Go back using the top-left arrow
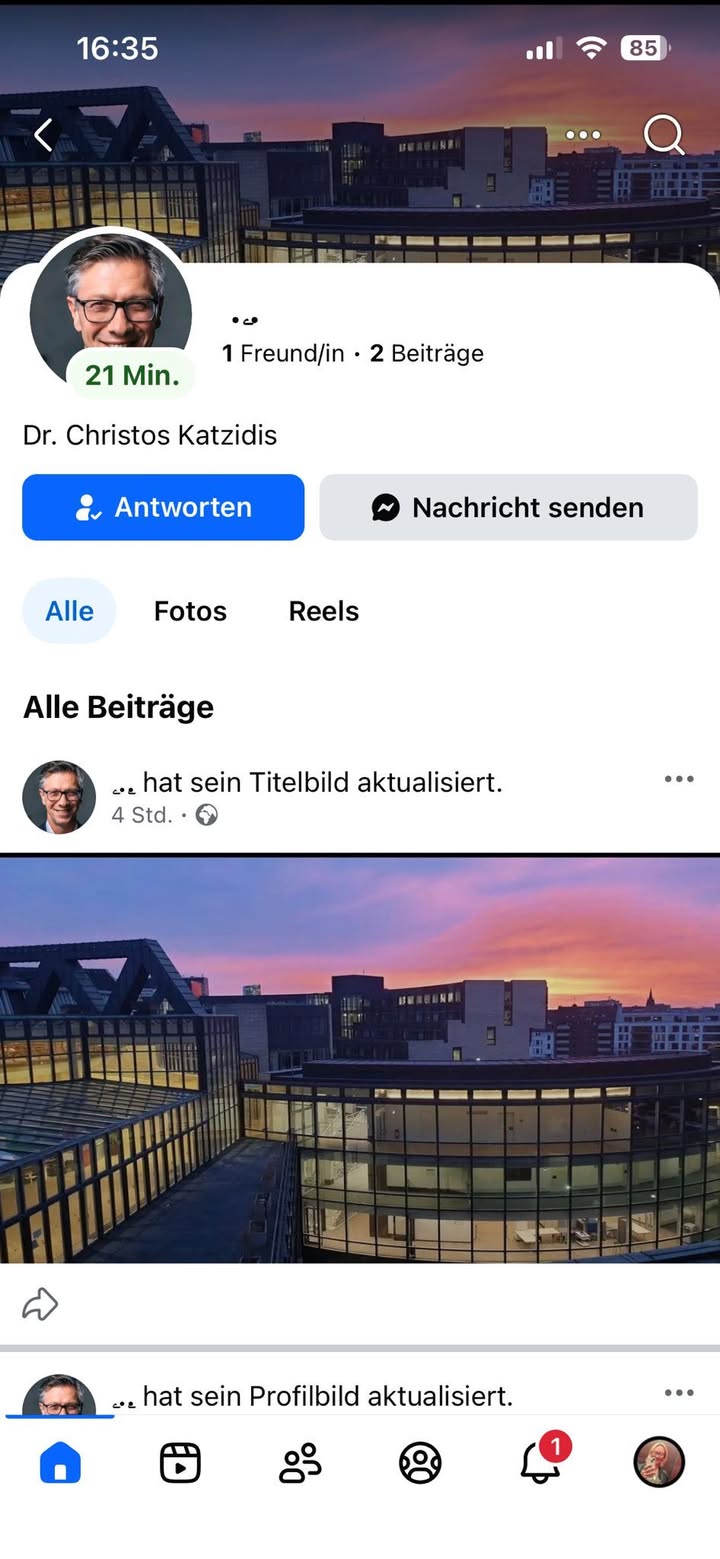This screenshot has width=720, height=1559. click(43, 135)
